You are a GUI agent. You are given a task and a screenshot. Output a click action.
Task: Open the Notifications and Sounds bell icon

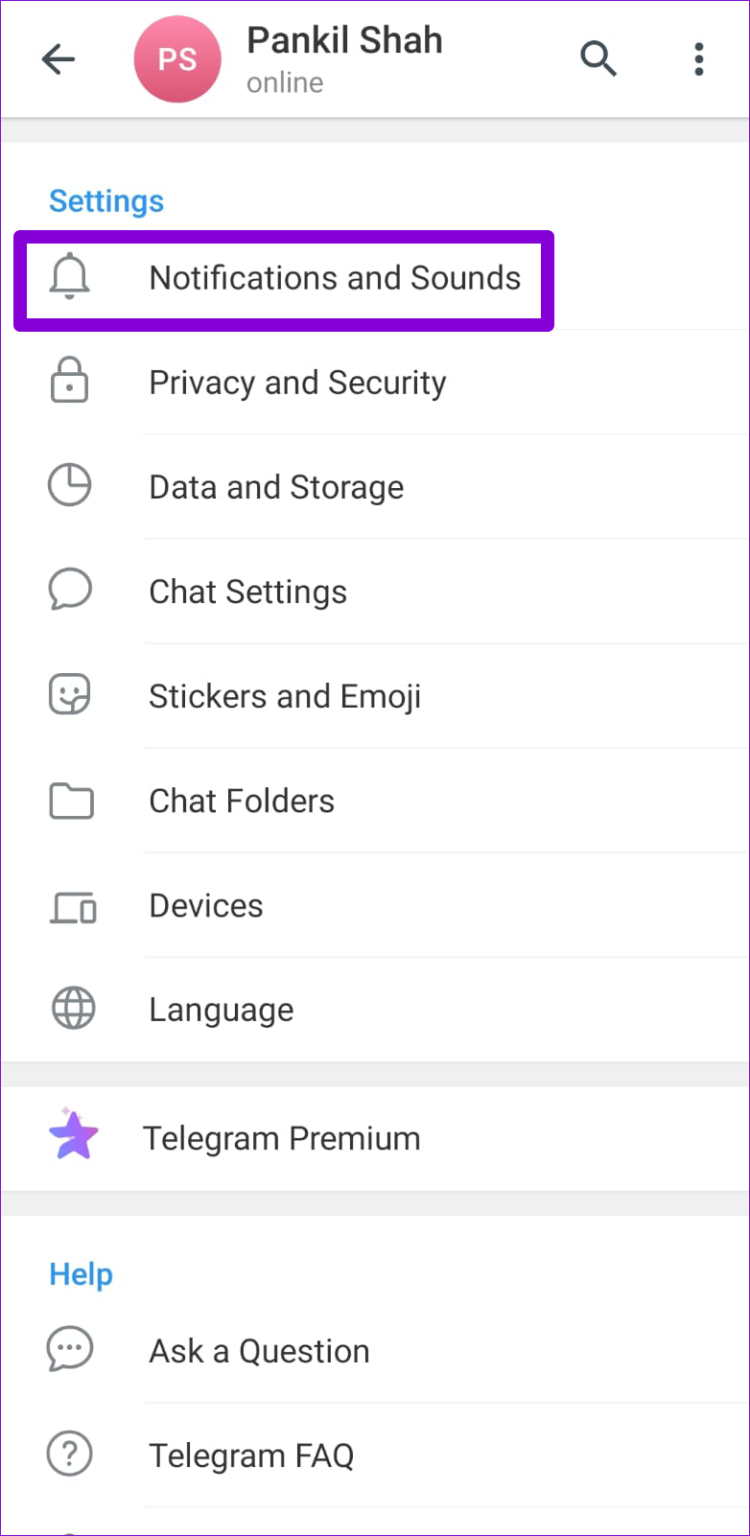pyautogui.click(x=69, y=280)
